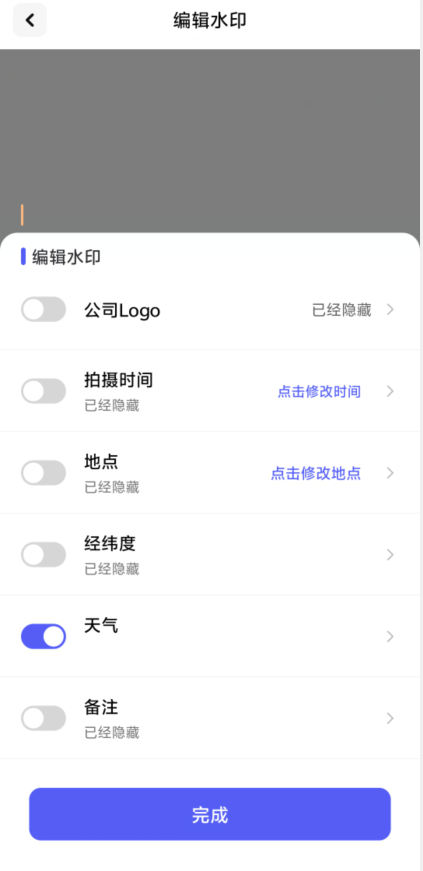Open 经纬度 settings via its chevron
The image size is (423, 871).
tap(390, 554)
